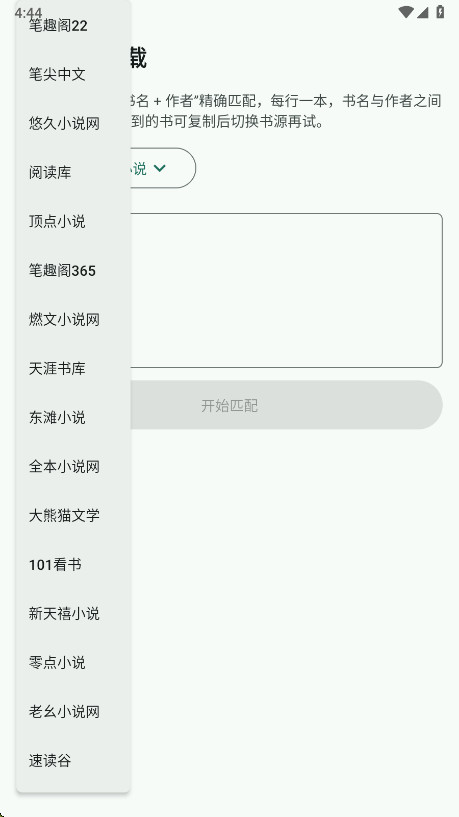
Task: Tap the book list text box
Action: (x=287, y=290)
